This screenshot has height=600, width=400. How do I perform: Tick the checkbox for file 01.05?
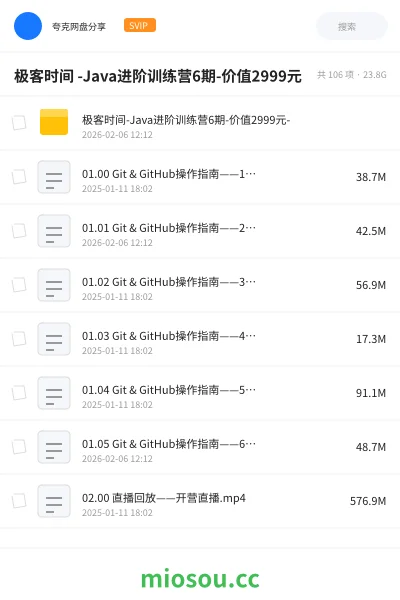19,447
